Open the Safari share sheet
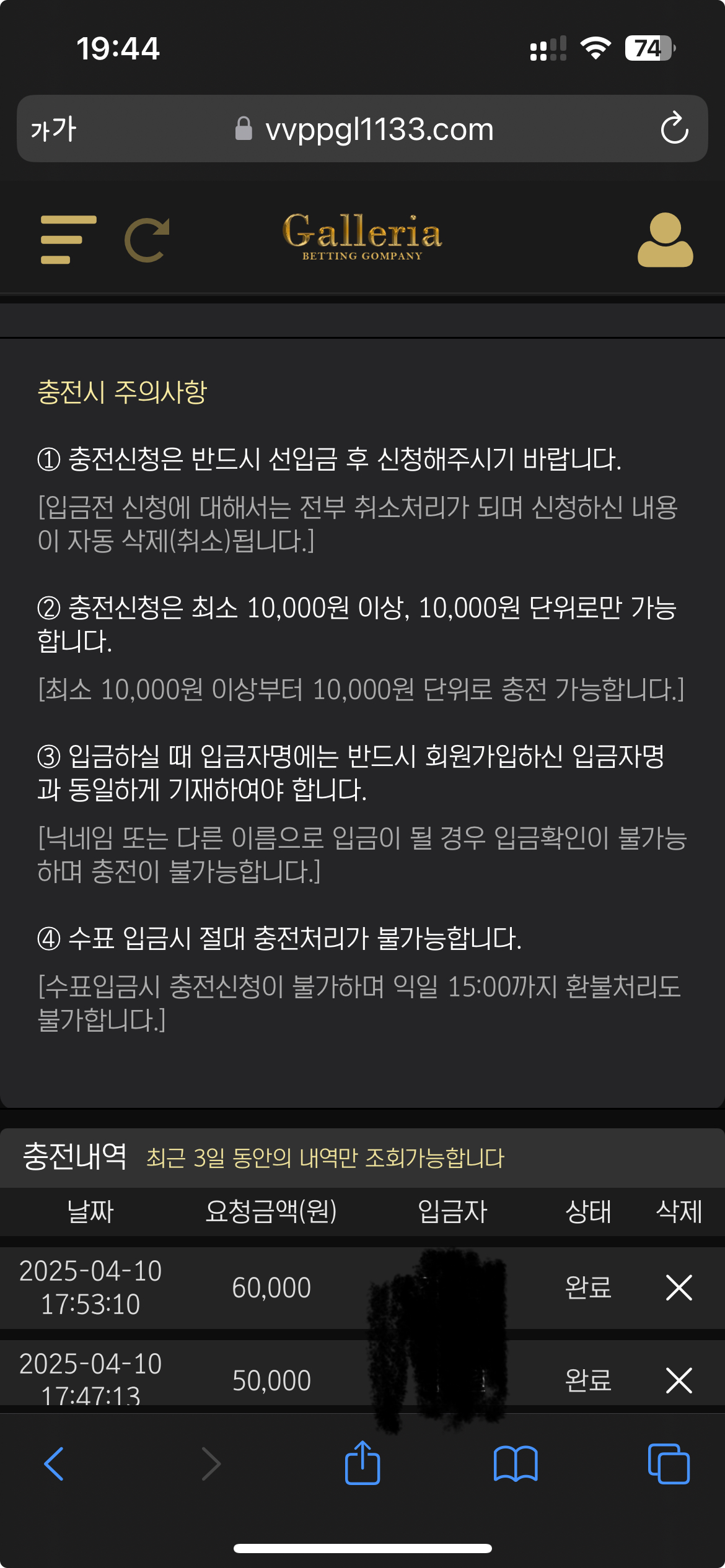The height and width of the screenshot is (1568, 725). tap(362, 1464)
